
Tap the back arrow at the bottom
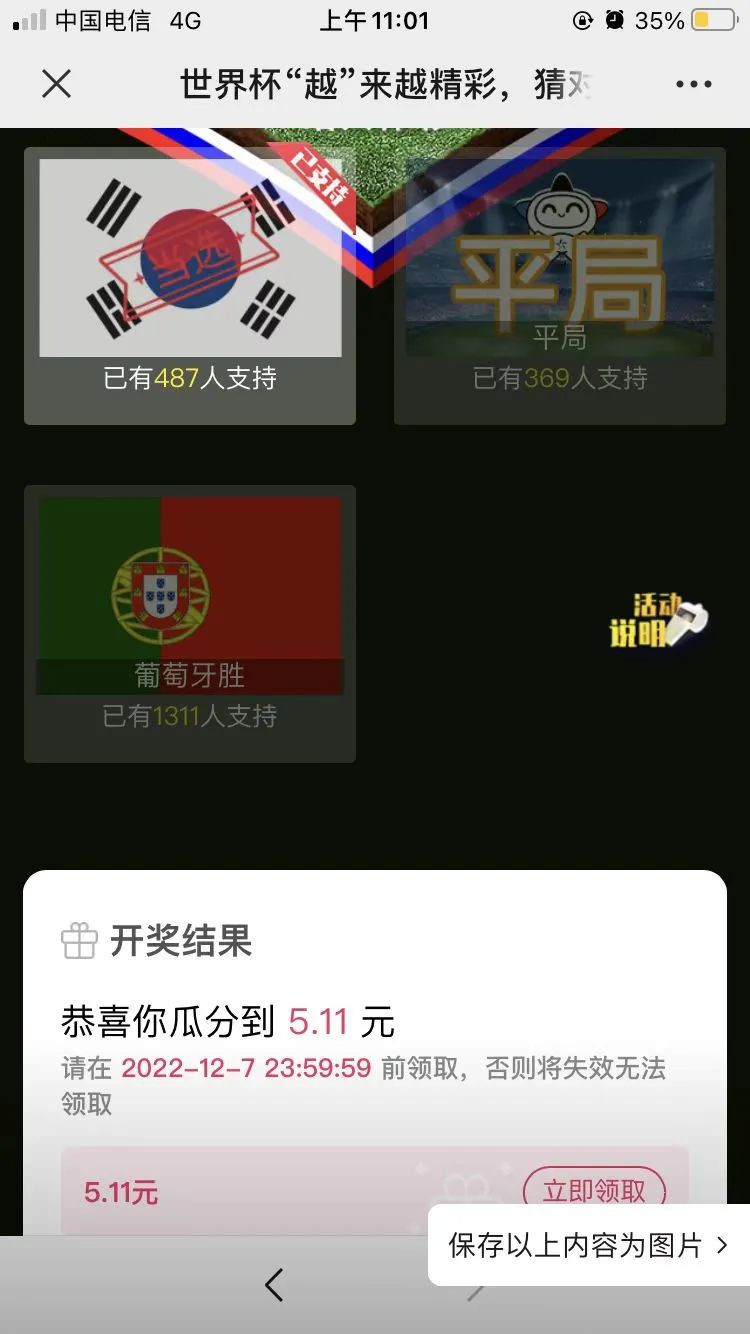[x=273, y=1285]
